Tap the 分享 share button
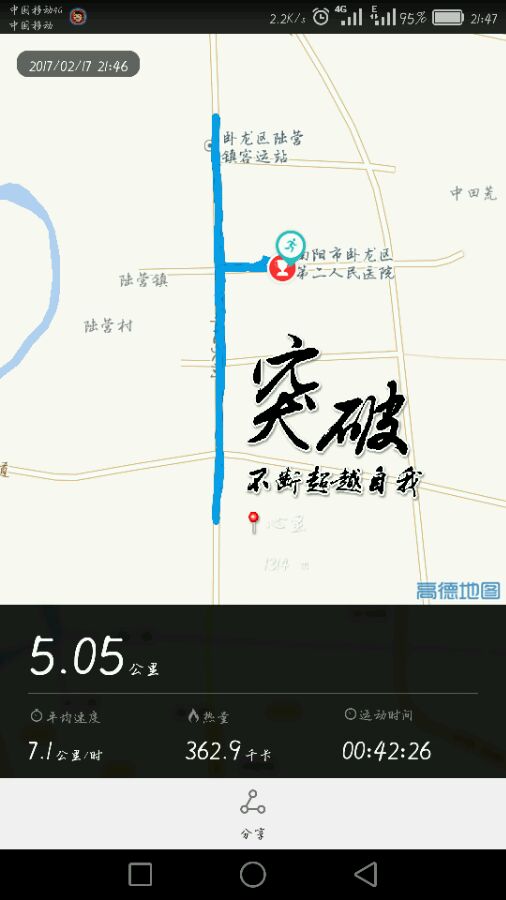506x900 pixels. pyautogui.click(x=252, y=814)
